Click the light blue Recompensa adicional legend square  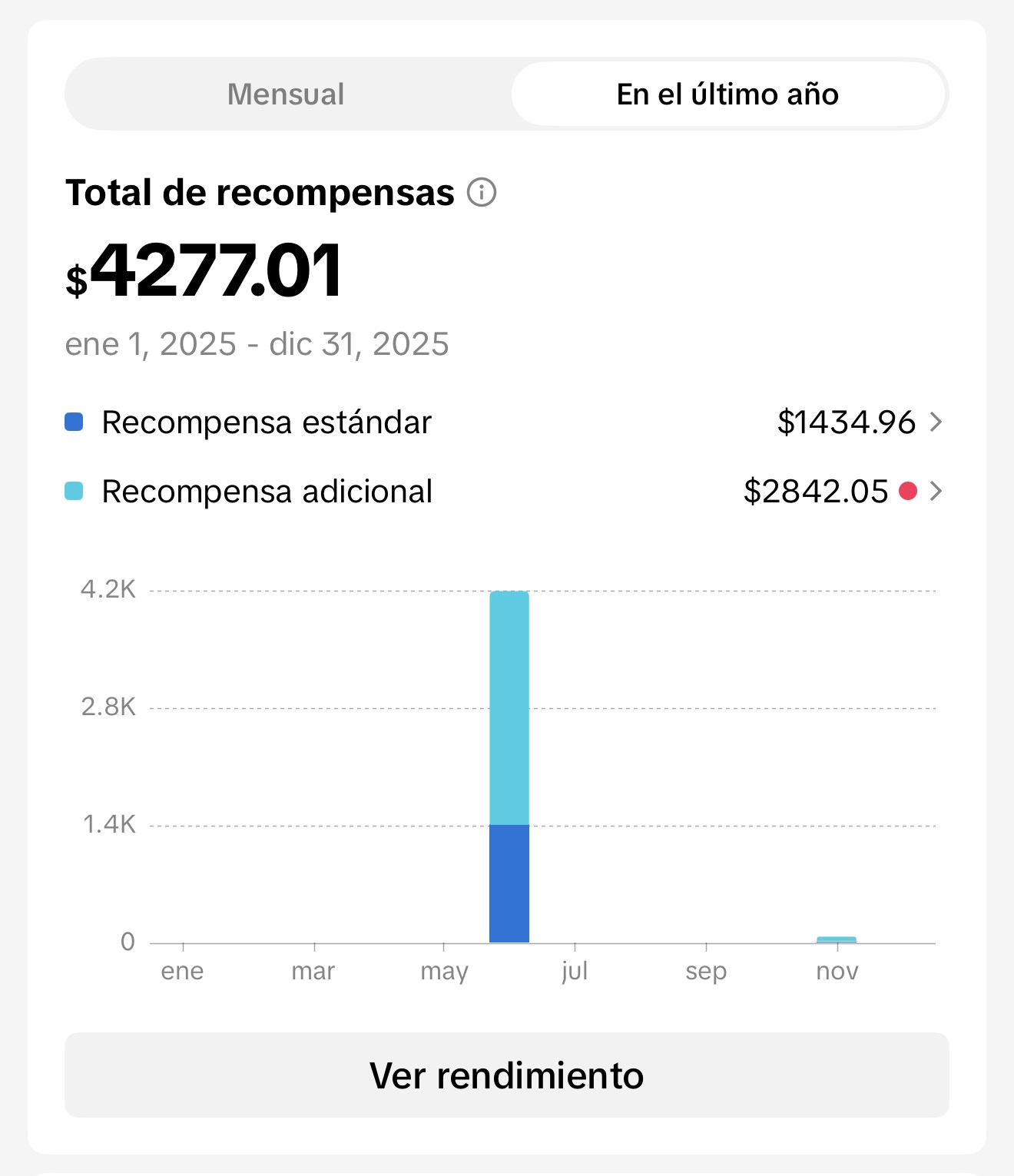pyautogui.click(x=75, y=490)
